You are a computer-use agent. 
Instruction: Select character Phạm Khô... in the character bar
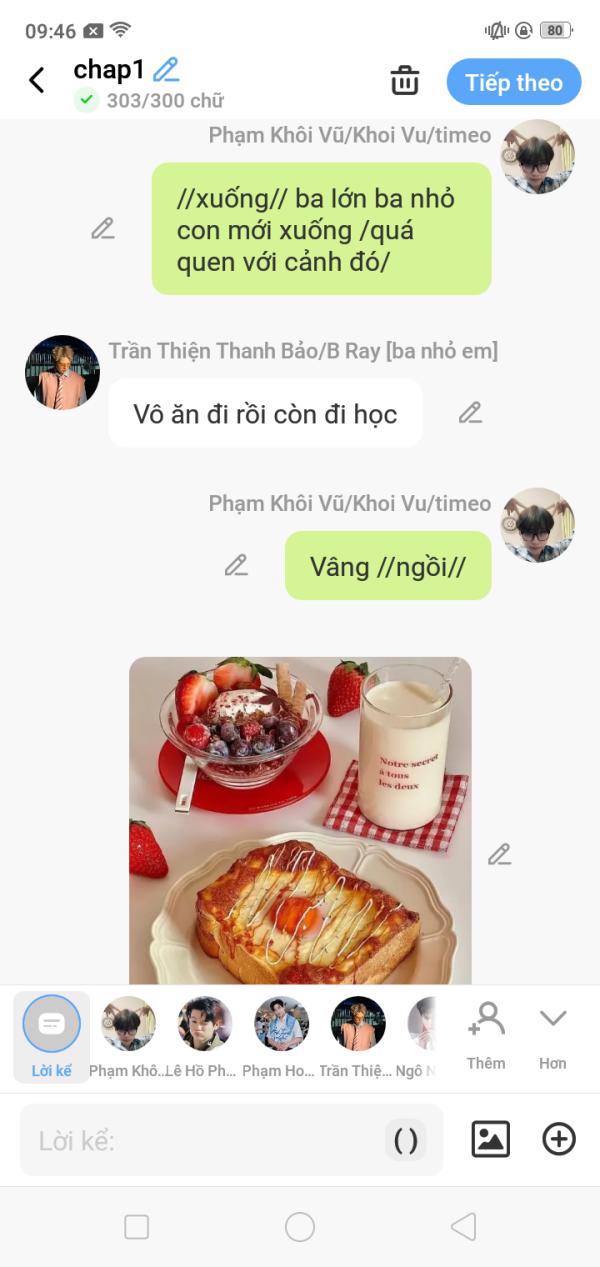coord(128,1037)
